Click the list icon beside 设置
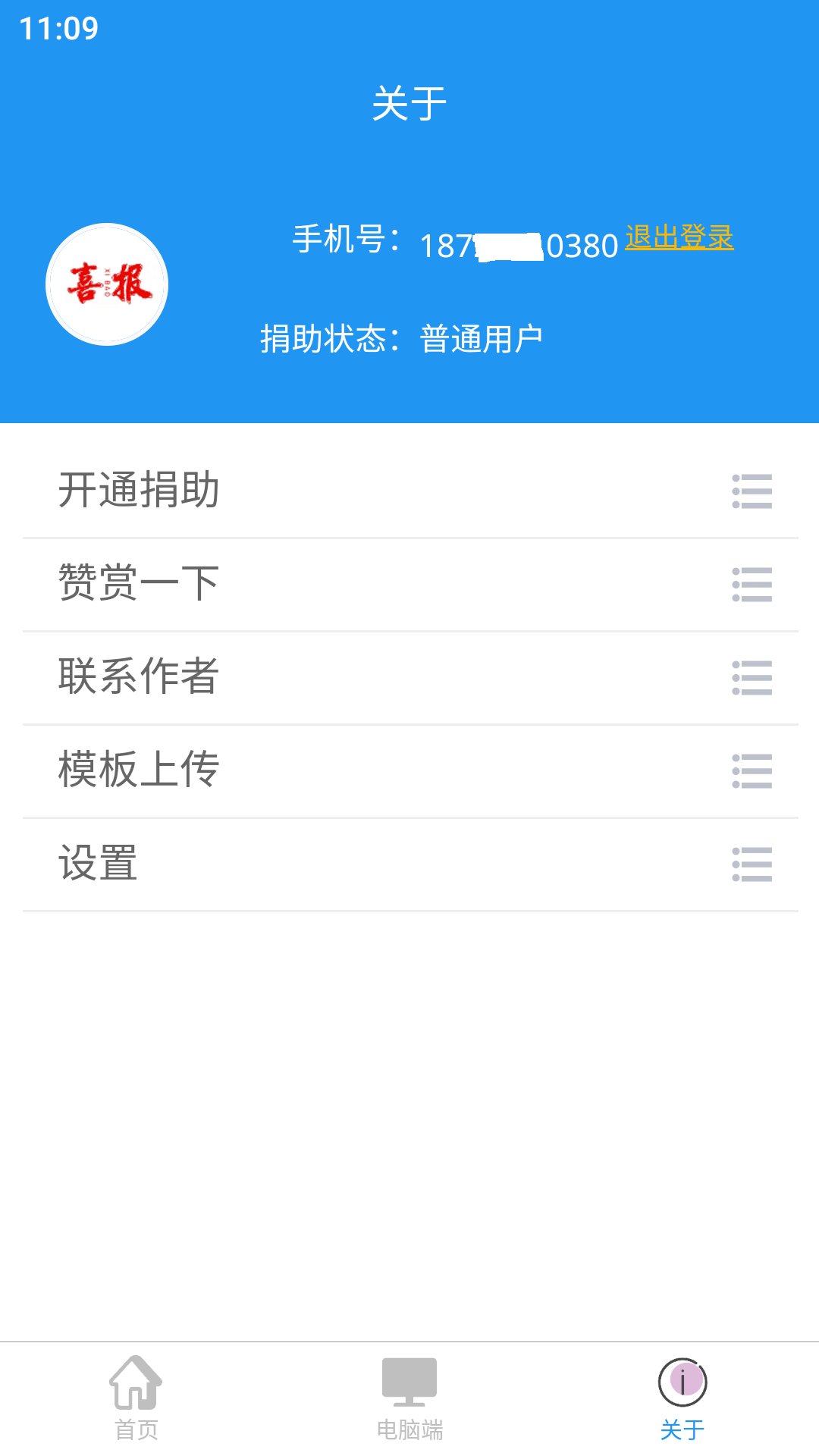The width and height of the screenshot is (819, 1456). (x=752, y=864)
